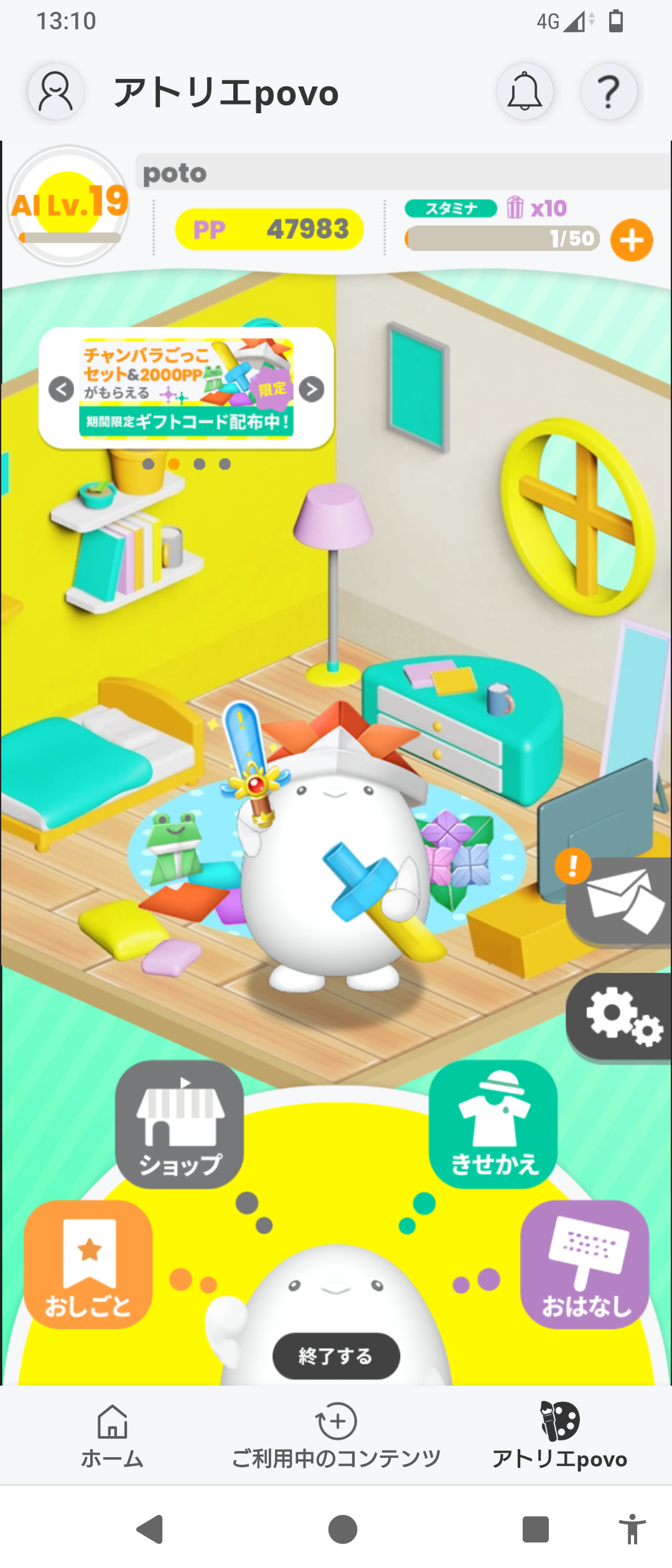Image resolution: width=672 pixels, height=1568 pixels.
Task: Show the previous banner with the left arrow
Action: coord(62,390)
